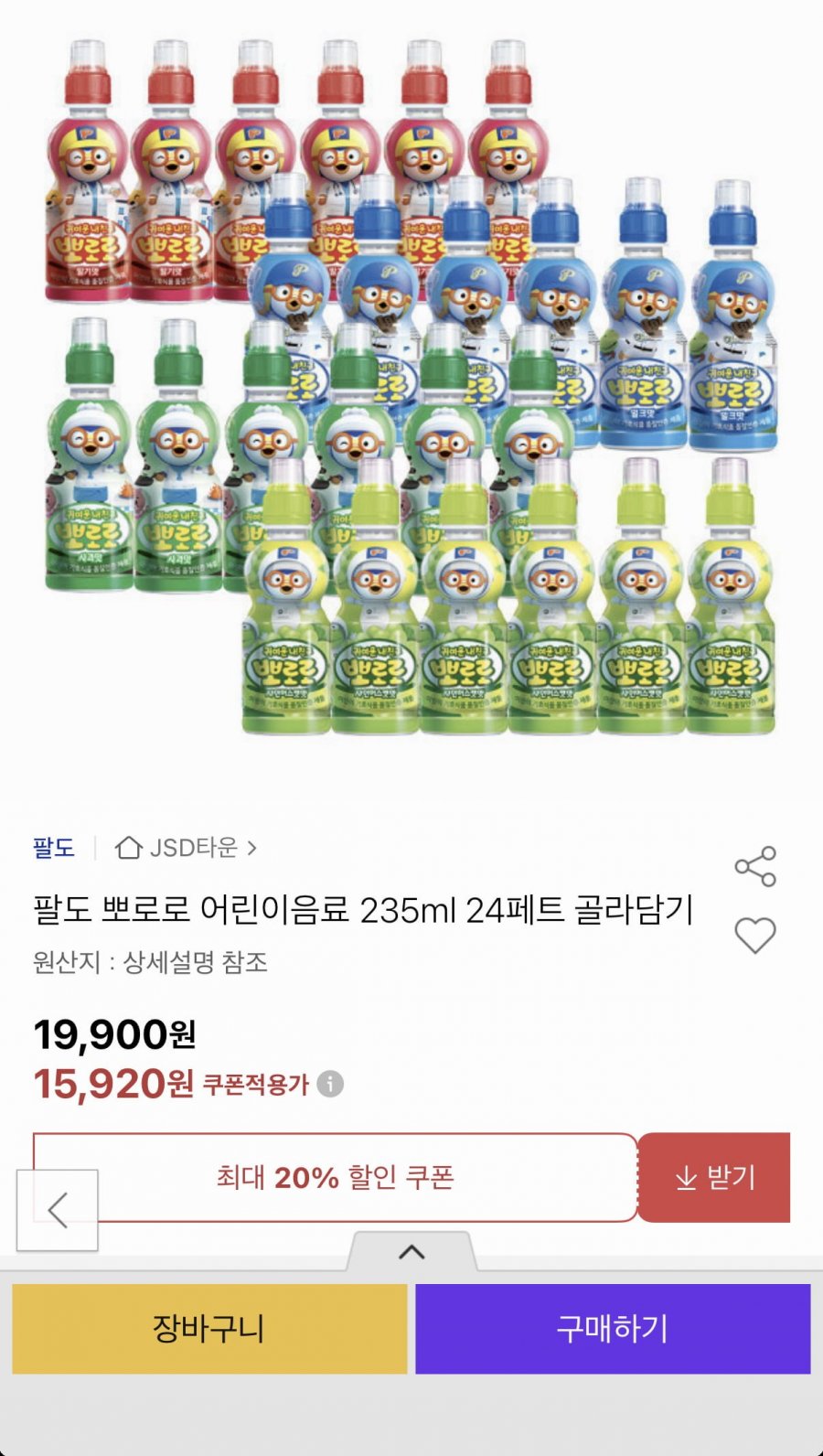Buy now with 구매하기 button
This screenshot has width=823, height=1456.
click(x=613, y=1328)
